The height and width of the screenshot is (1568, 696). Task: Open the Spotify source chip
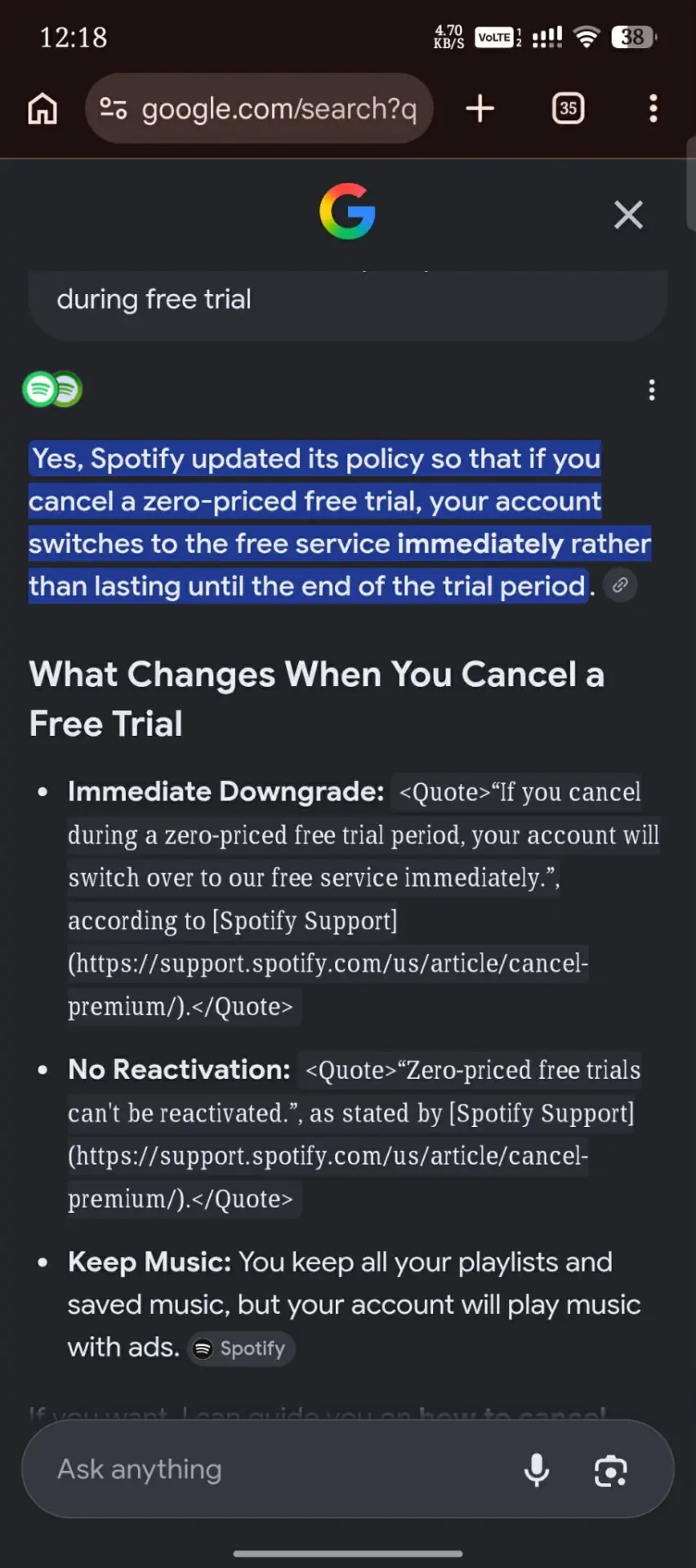pyautogui.click(x=242, y=1348)
